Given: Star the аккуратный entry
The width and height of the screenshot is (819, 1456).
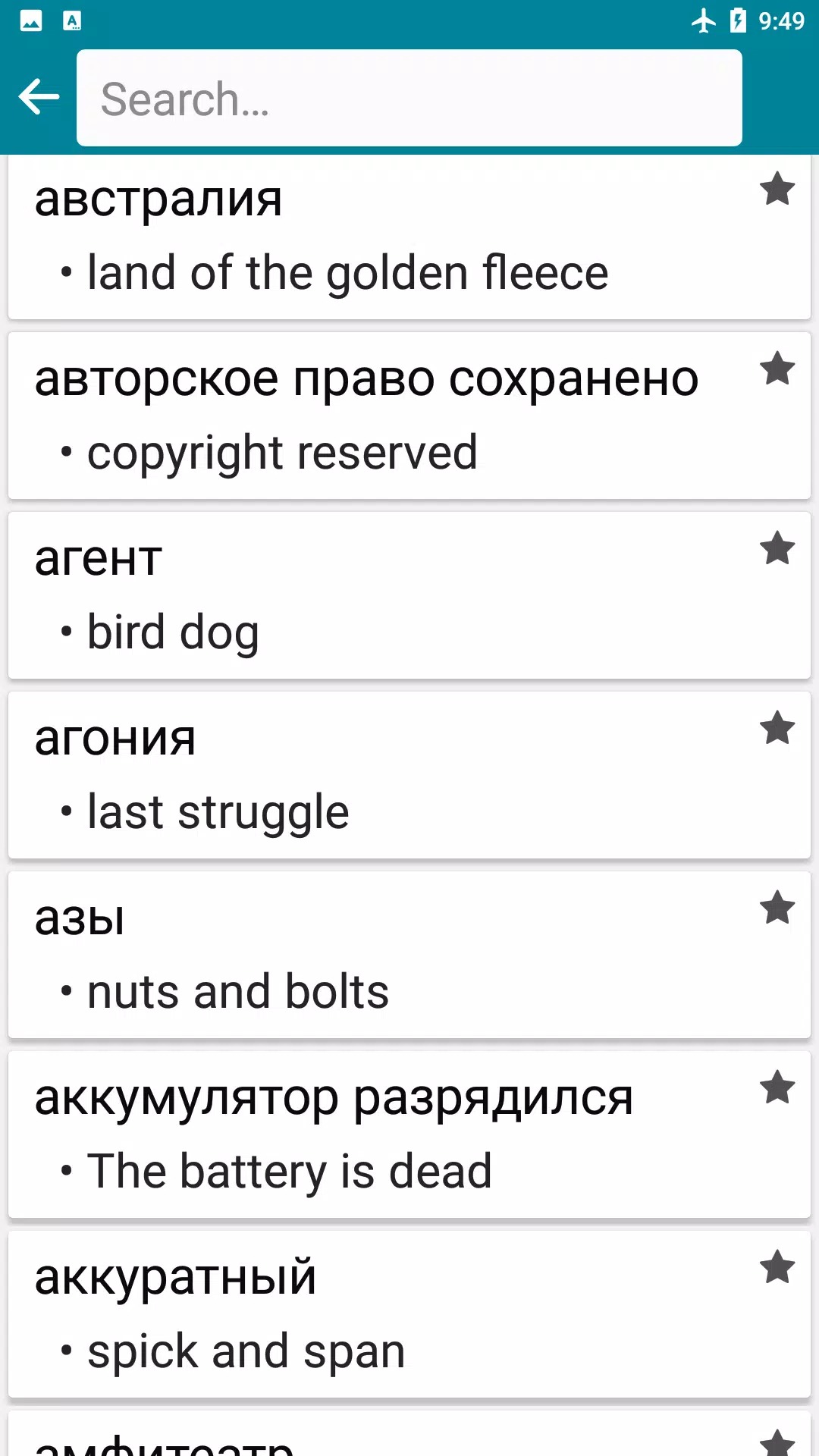Looking at the screenshot, I should 777,1268.
